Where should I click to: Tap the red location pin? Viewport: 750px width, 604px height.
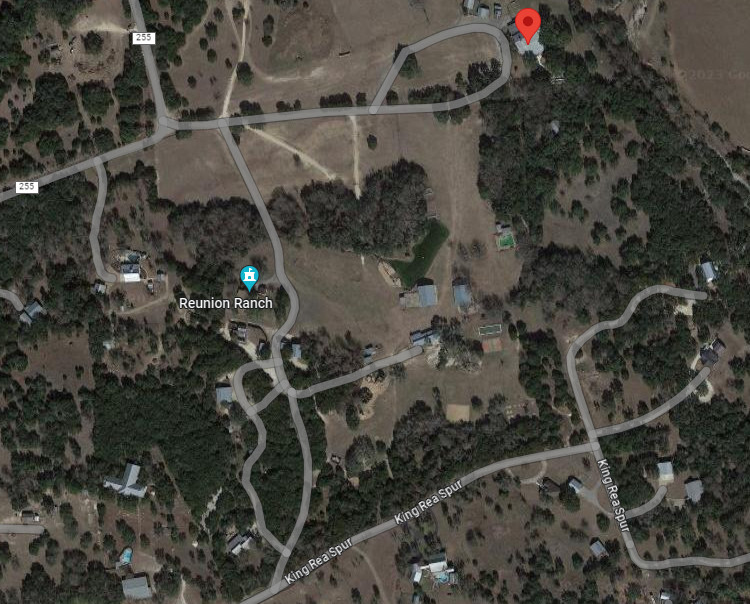coord(528,24)
